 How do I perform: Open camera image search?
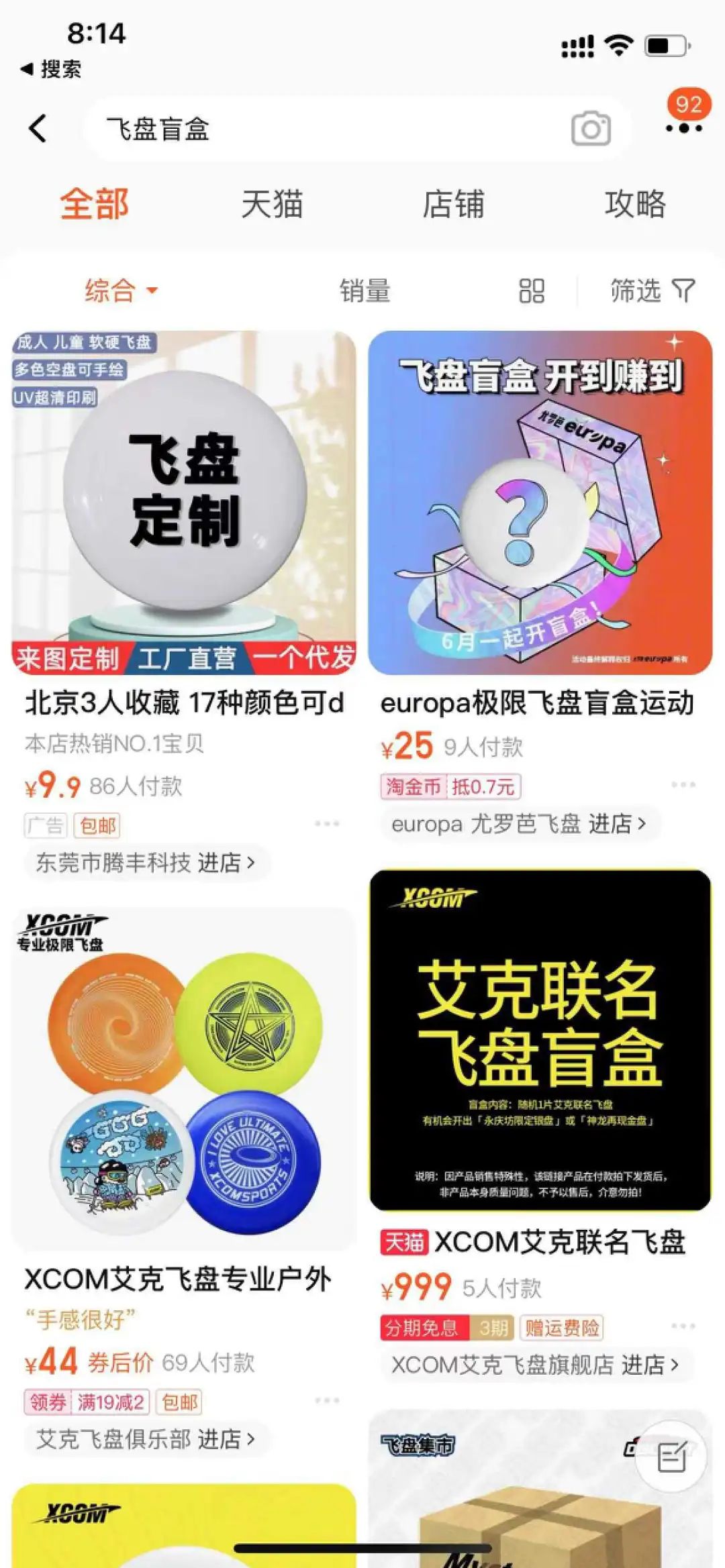(x=591, y=129)
